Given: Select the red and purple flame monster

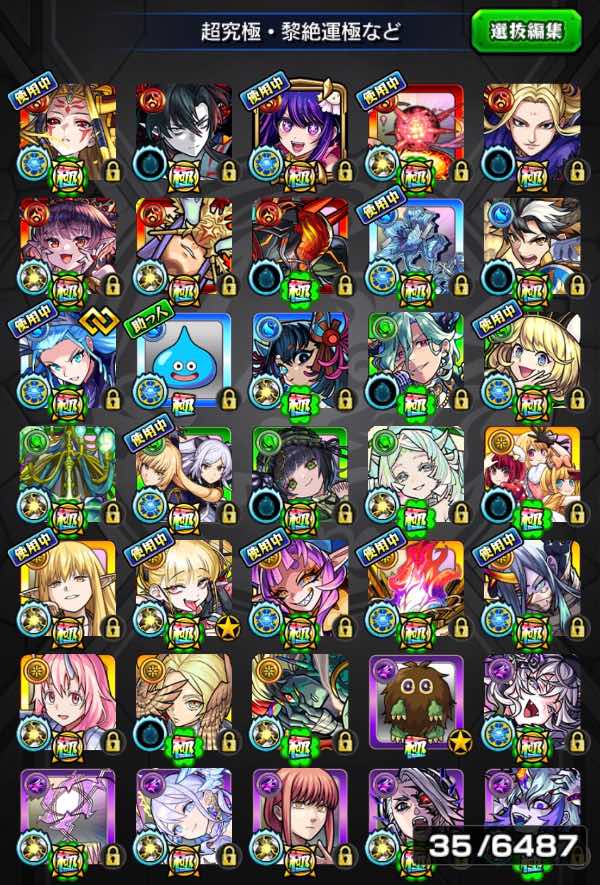Looking at the screenshot, I should (x=417, y=589).
